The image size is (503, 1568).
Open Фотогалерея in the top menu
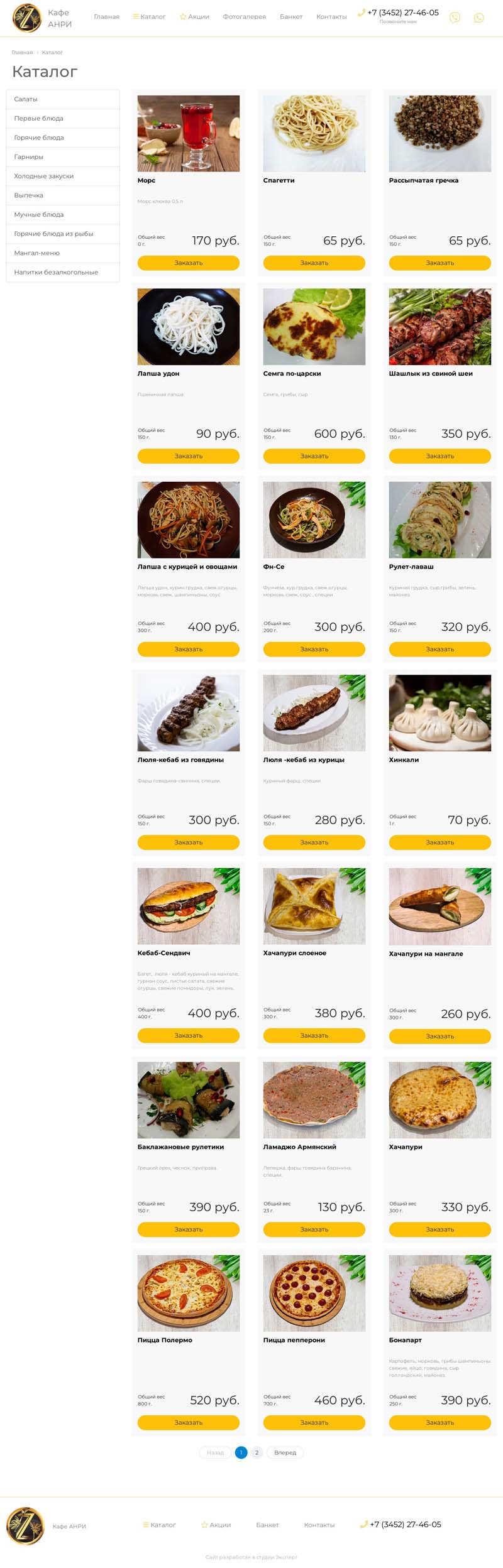point(244,17)
